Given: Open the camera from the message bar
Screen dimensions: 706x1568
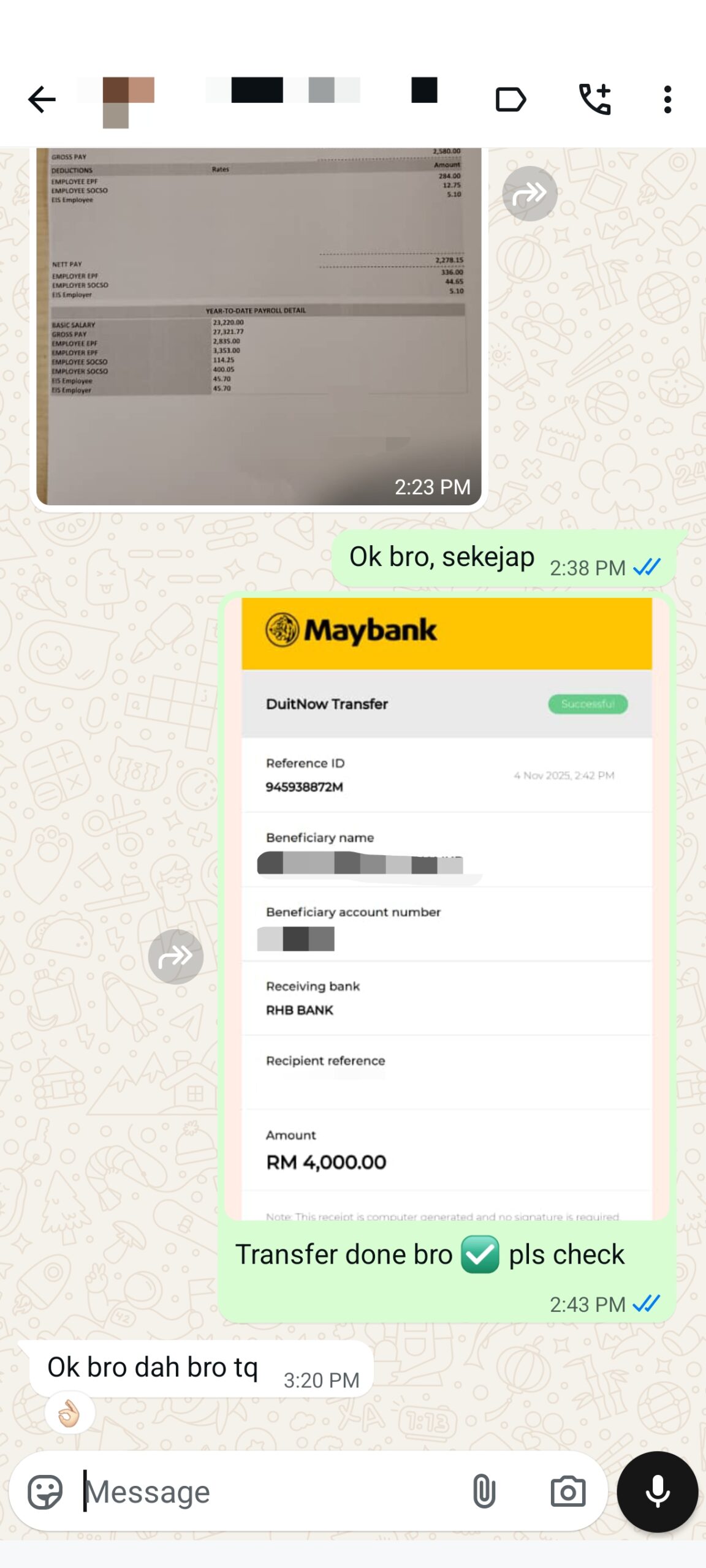Looking at the screenshot, I should (567, 1491).
